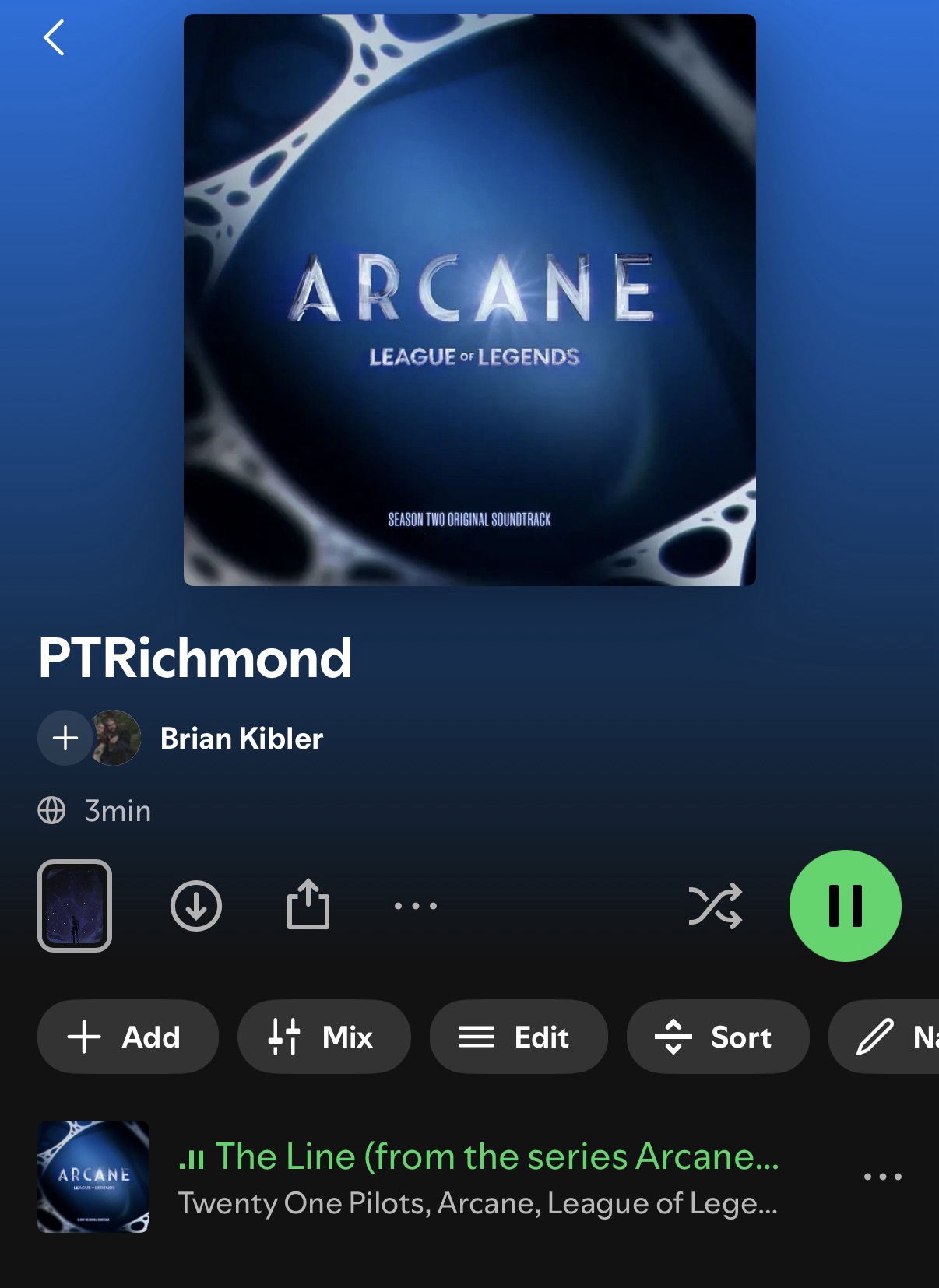Invite collaborators with the plus icon
This screenshot has height=1288, width=939.
[65, 738]
